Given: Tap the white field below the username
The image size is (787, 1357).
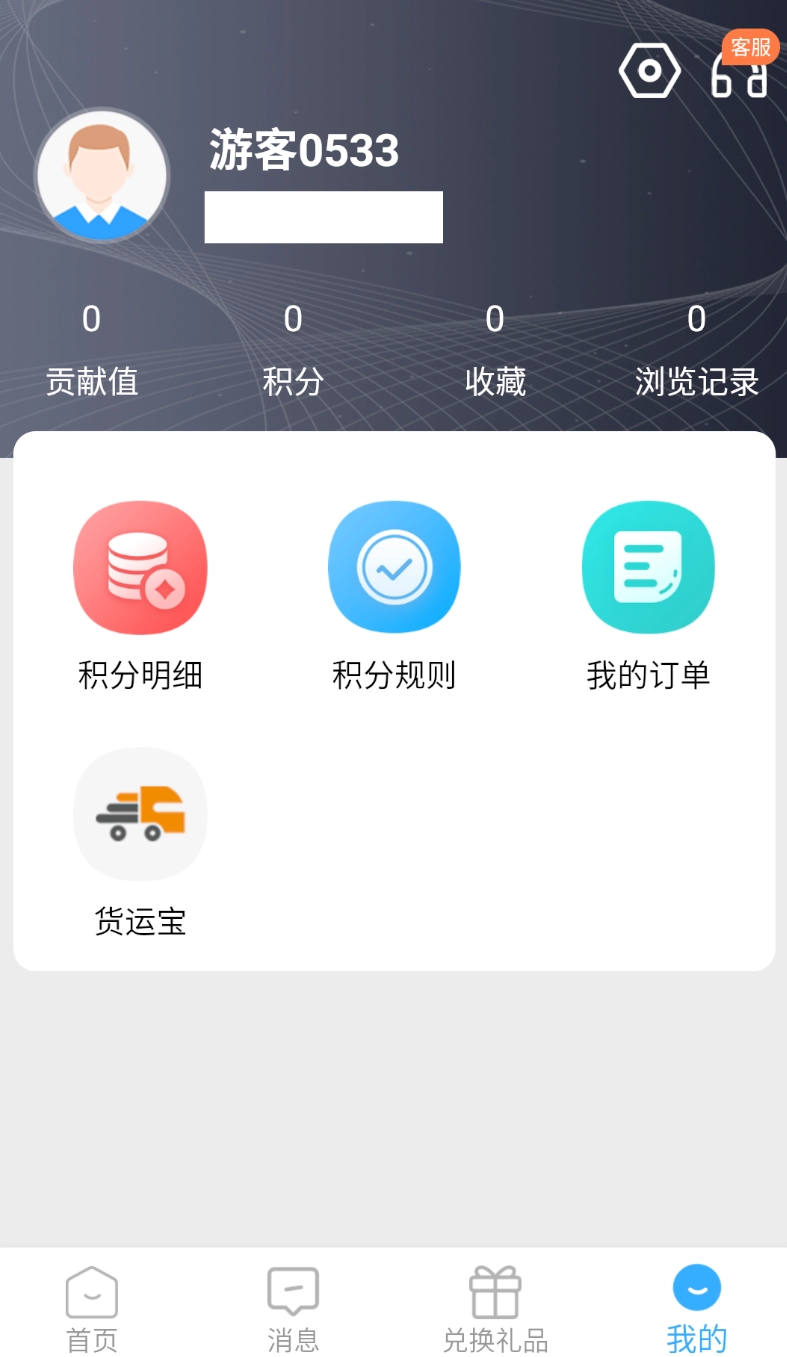Looking at the screenshot, I should pos(323,216).
